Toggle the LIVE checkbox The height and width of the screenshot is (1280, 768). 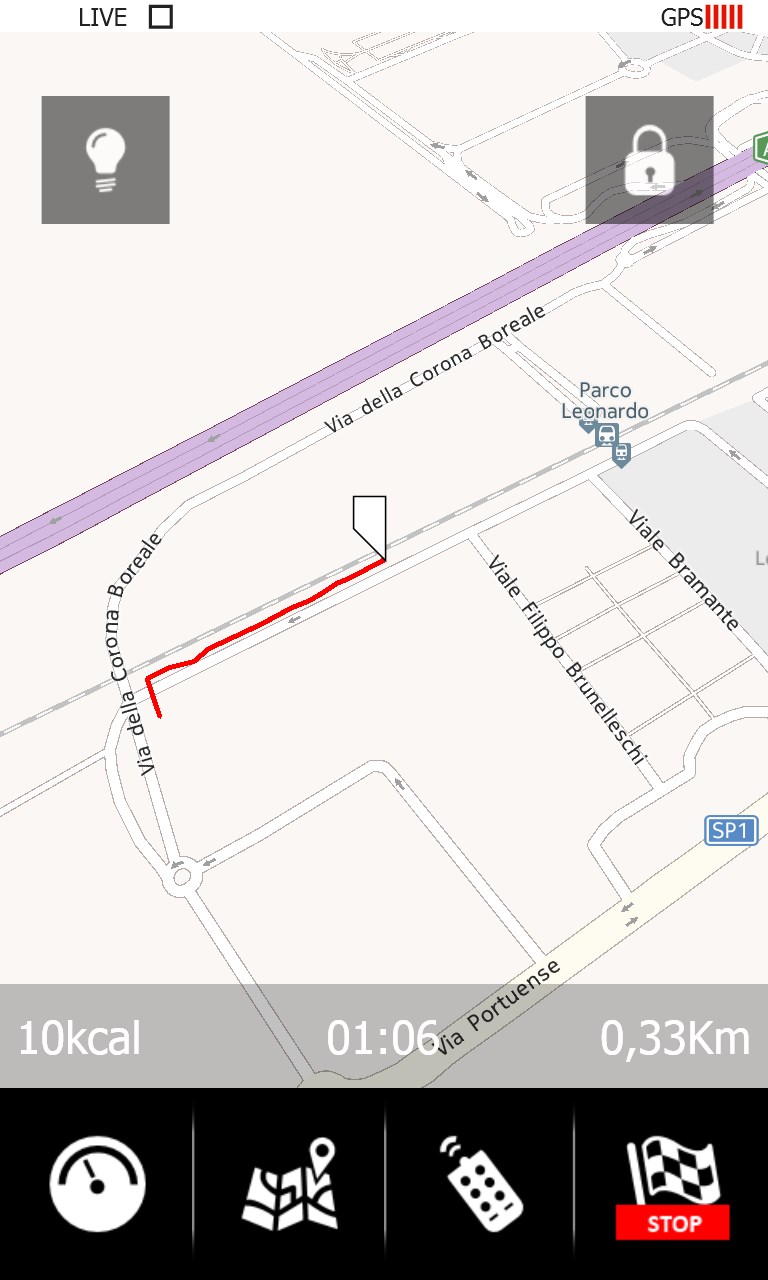160,17
